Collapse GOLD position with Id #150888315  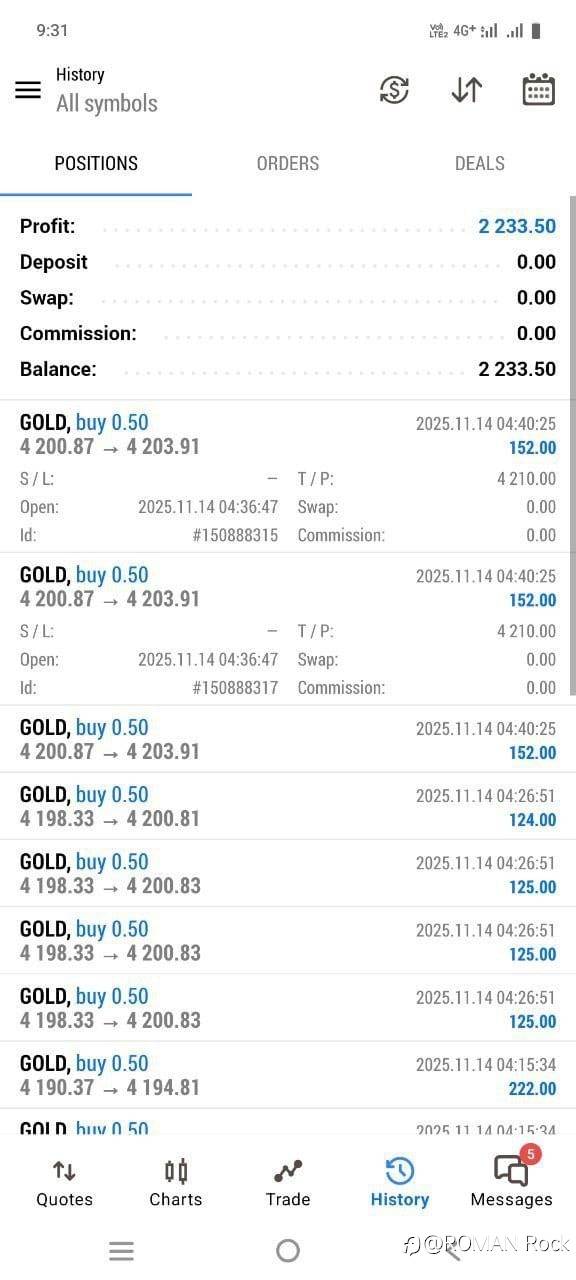[288, 477]
